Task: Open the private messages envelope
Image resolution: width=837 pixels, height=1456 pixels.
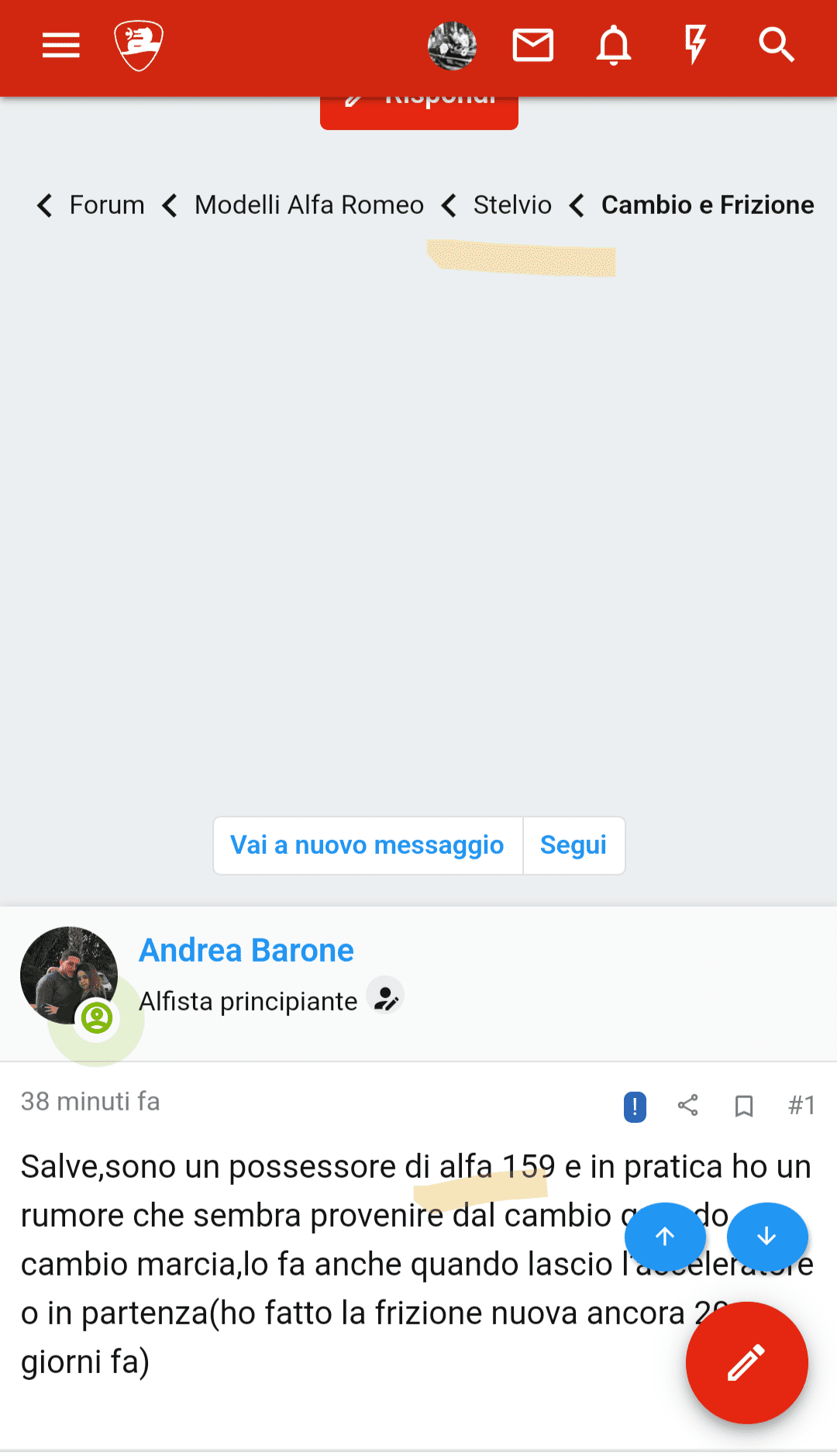Action: click(x=533, y=46)
